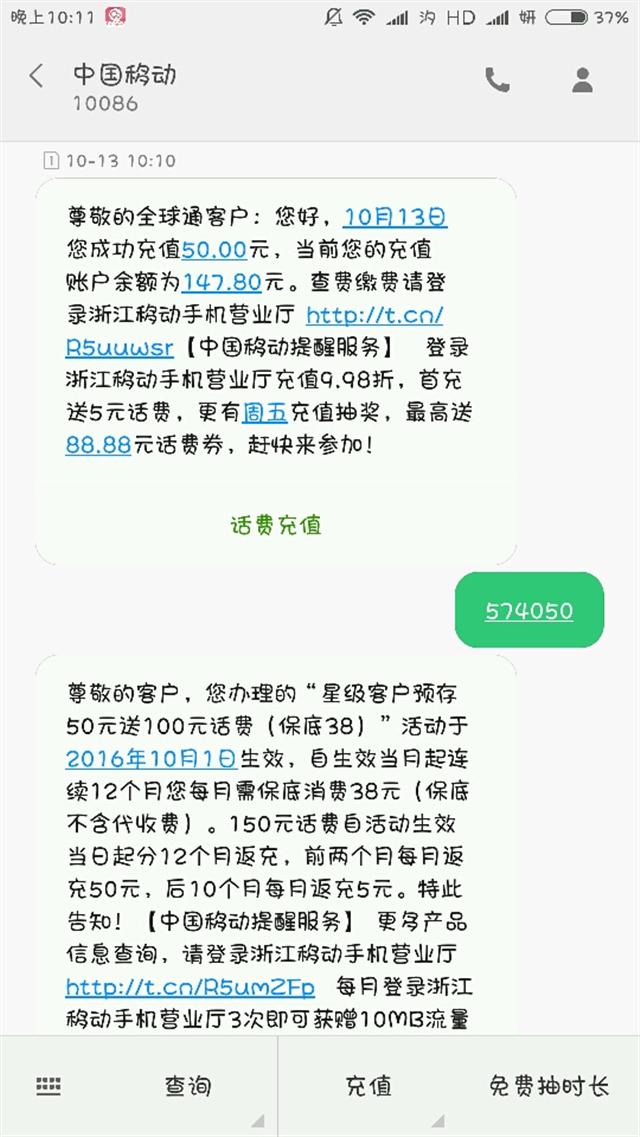Open the http://t.cn/R5umZFp link

click(190, 988)
